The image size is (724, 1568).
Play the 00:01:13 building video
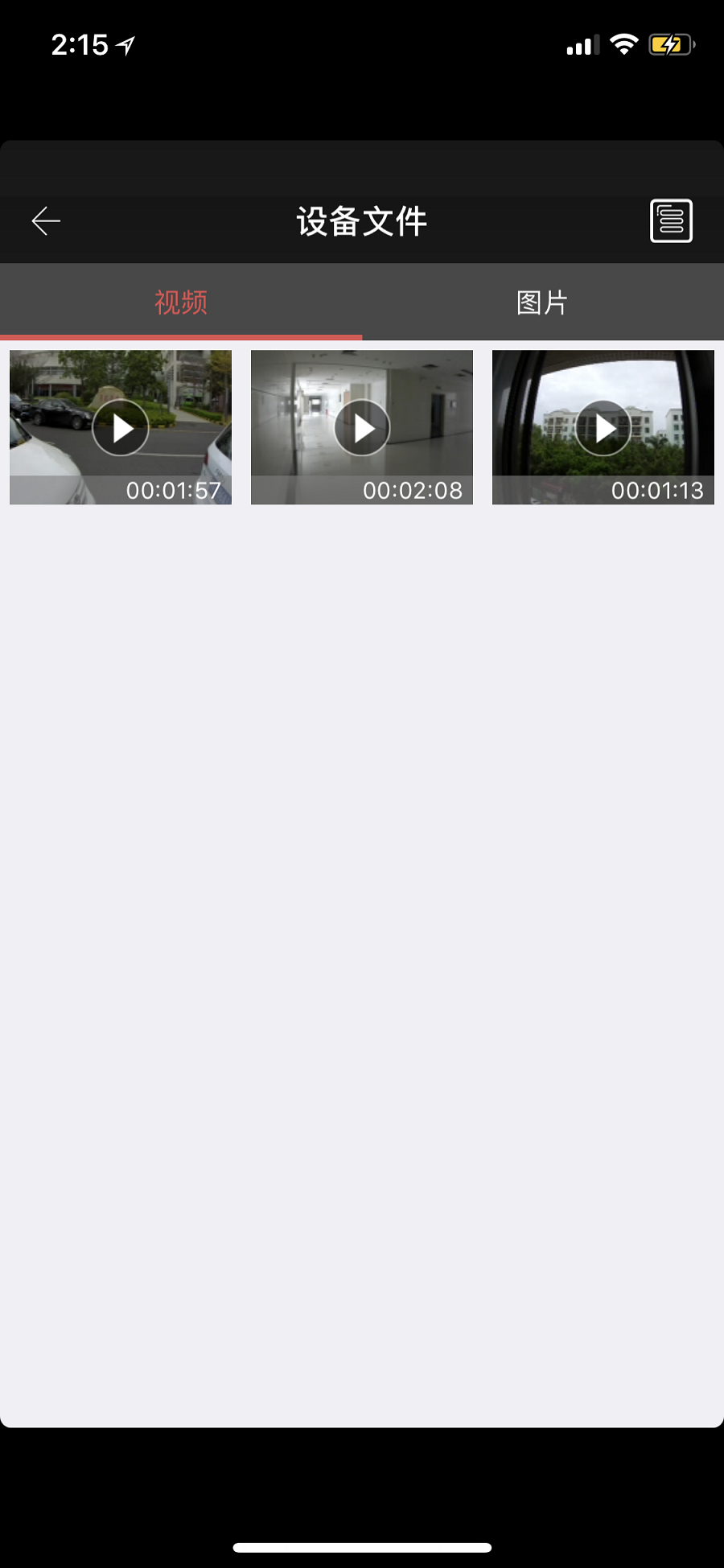click(x=603, y=427)
